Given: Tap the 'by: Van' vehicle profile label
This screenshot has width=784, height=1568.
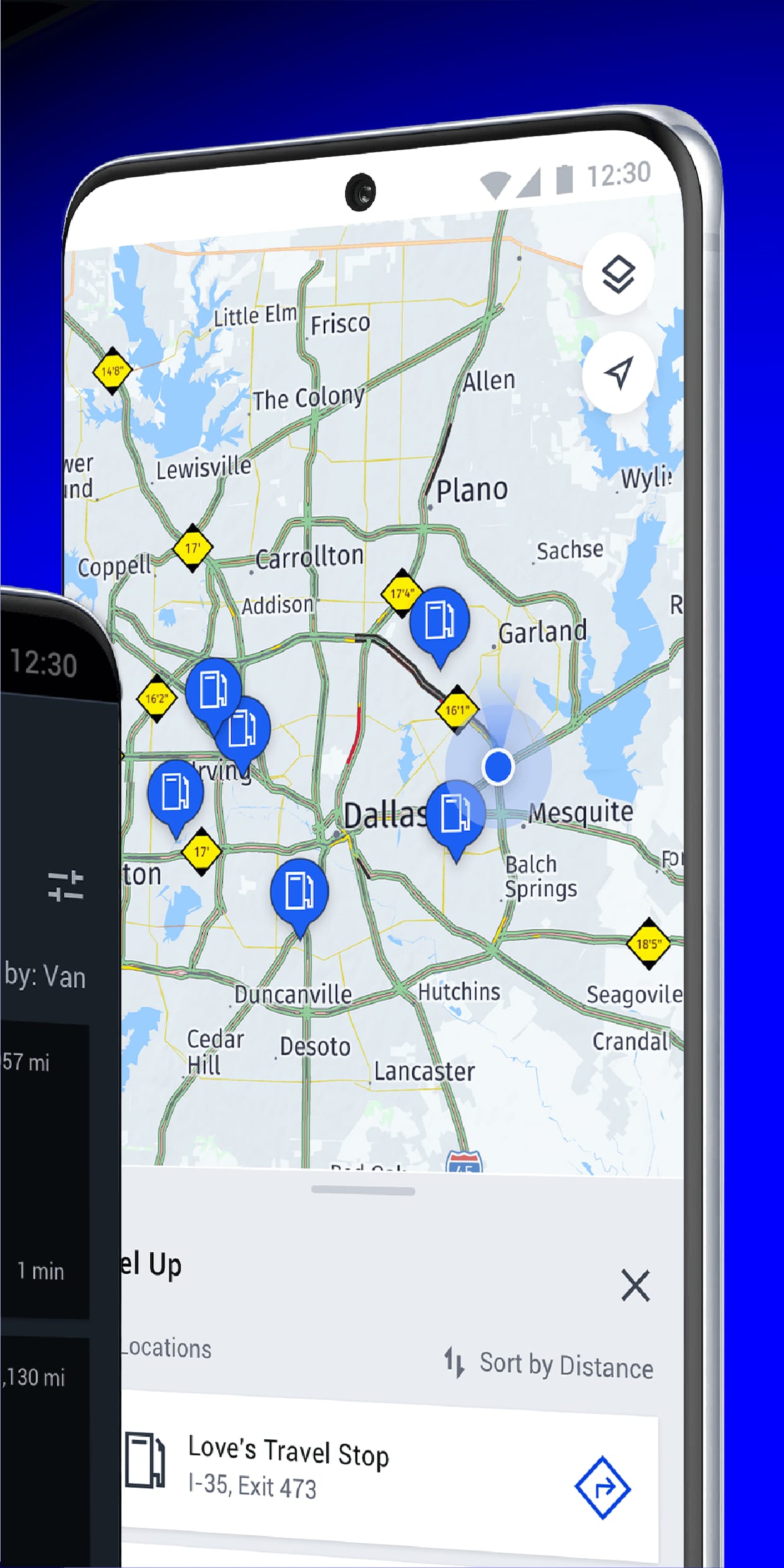Looking at the screenshot, I should [43, 976].
